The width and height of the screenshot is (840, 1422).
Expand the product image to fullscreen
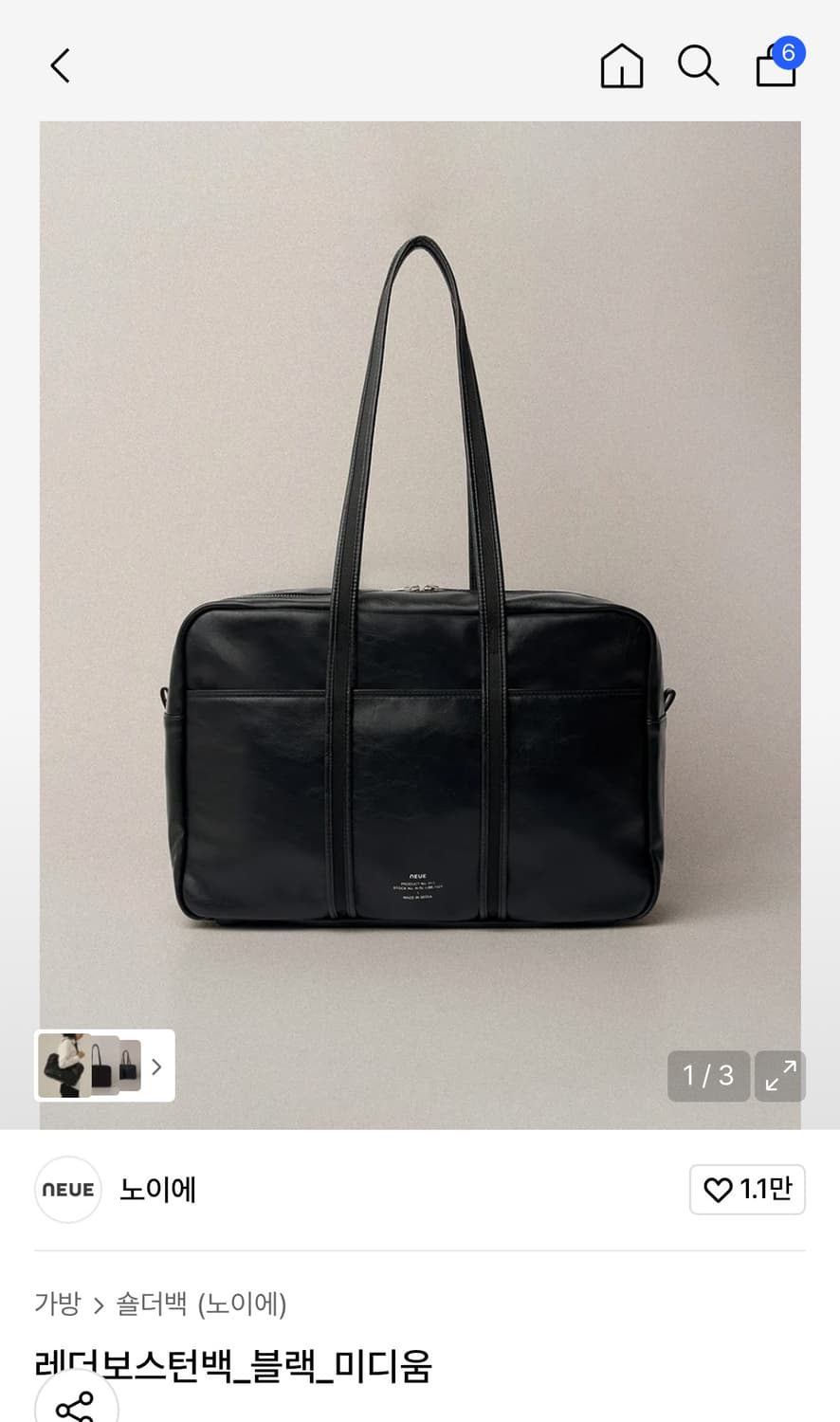point(780,1076)
